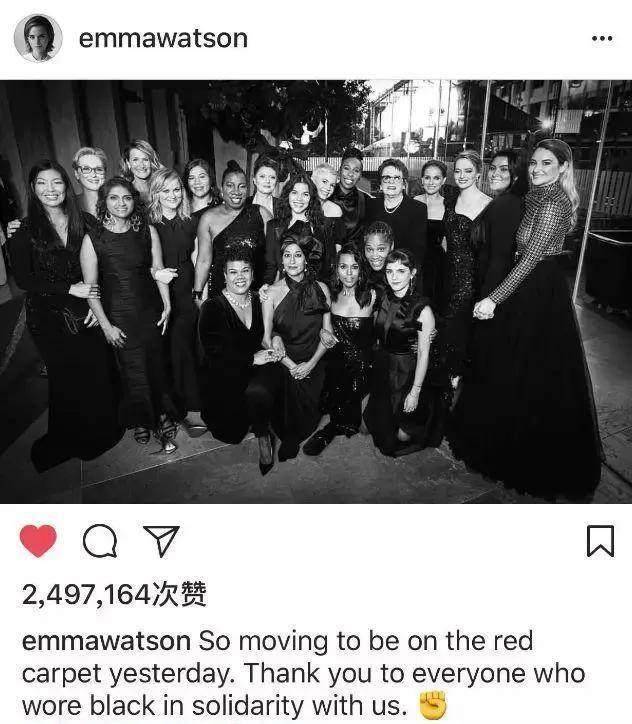The height and width of the screenshot is (724, 632).
Task: Tap the emmawatson username in the caption
Action: point(107,641)
